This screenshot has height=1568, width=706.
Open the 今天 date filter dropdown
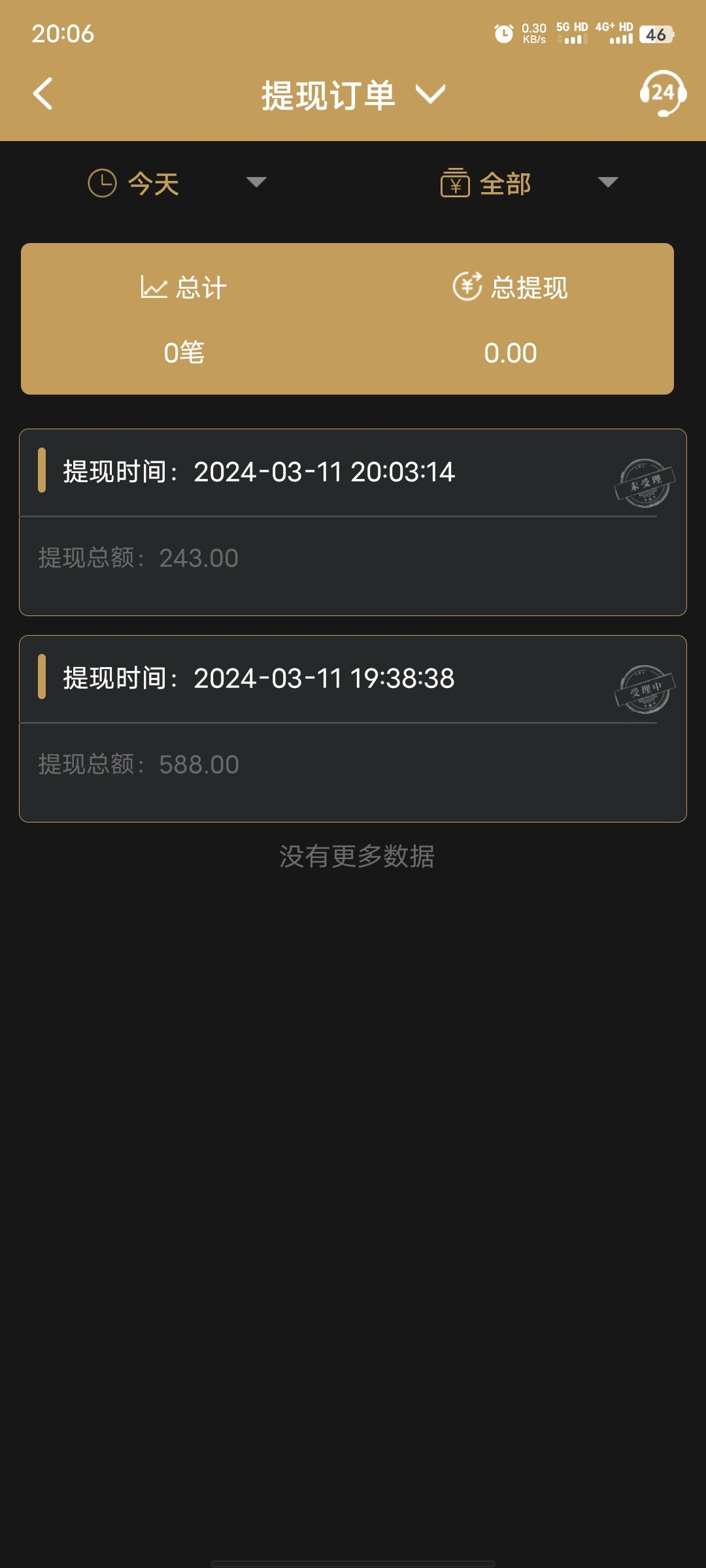point(176,183)
